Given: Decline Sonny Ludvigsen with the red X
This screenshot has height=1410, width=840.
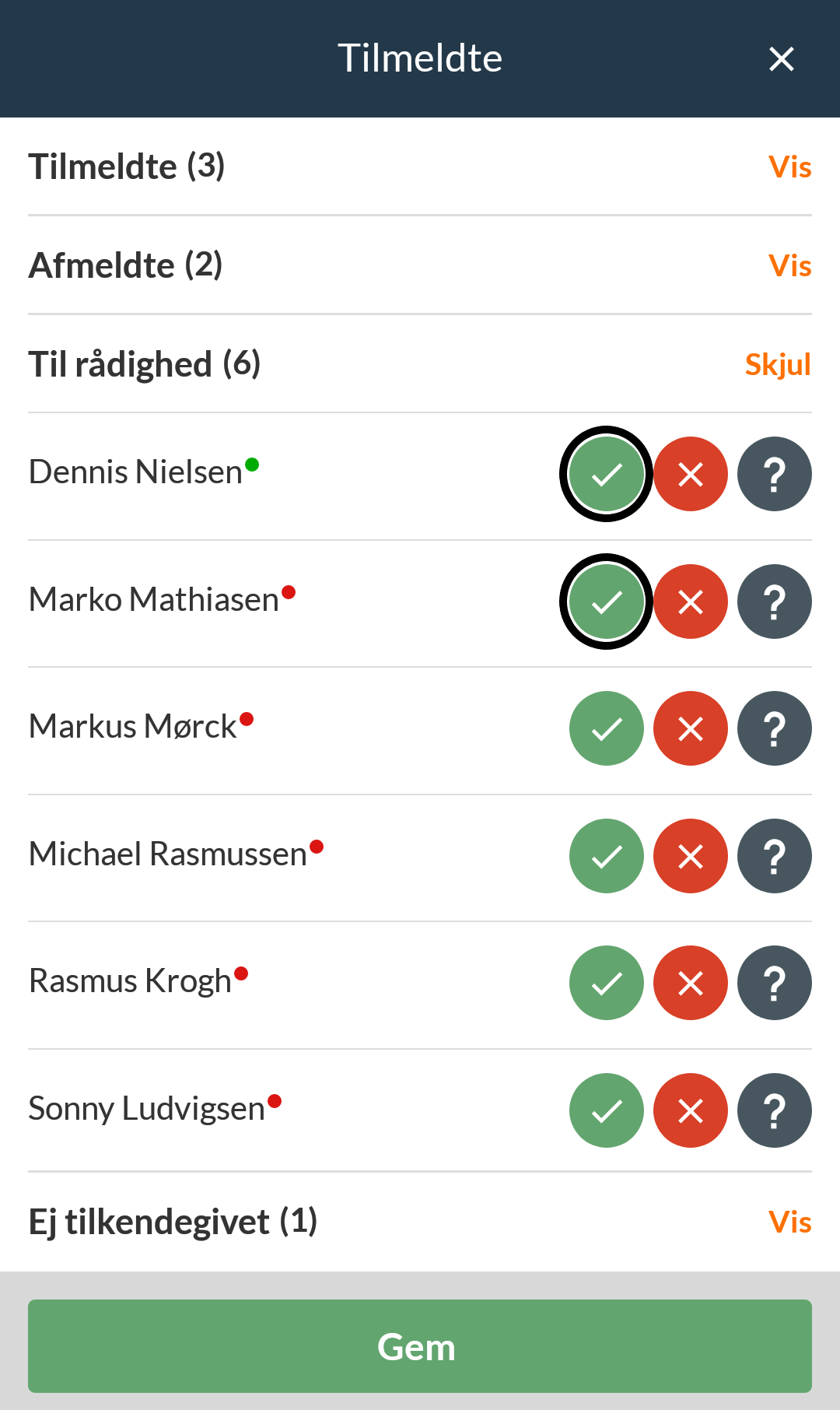Looking at the screenshot, I should (x=691, y=1110).
